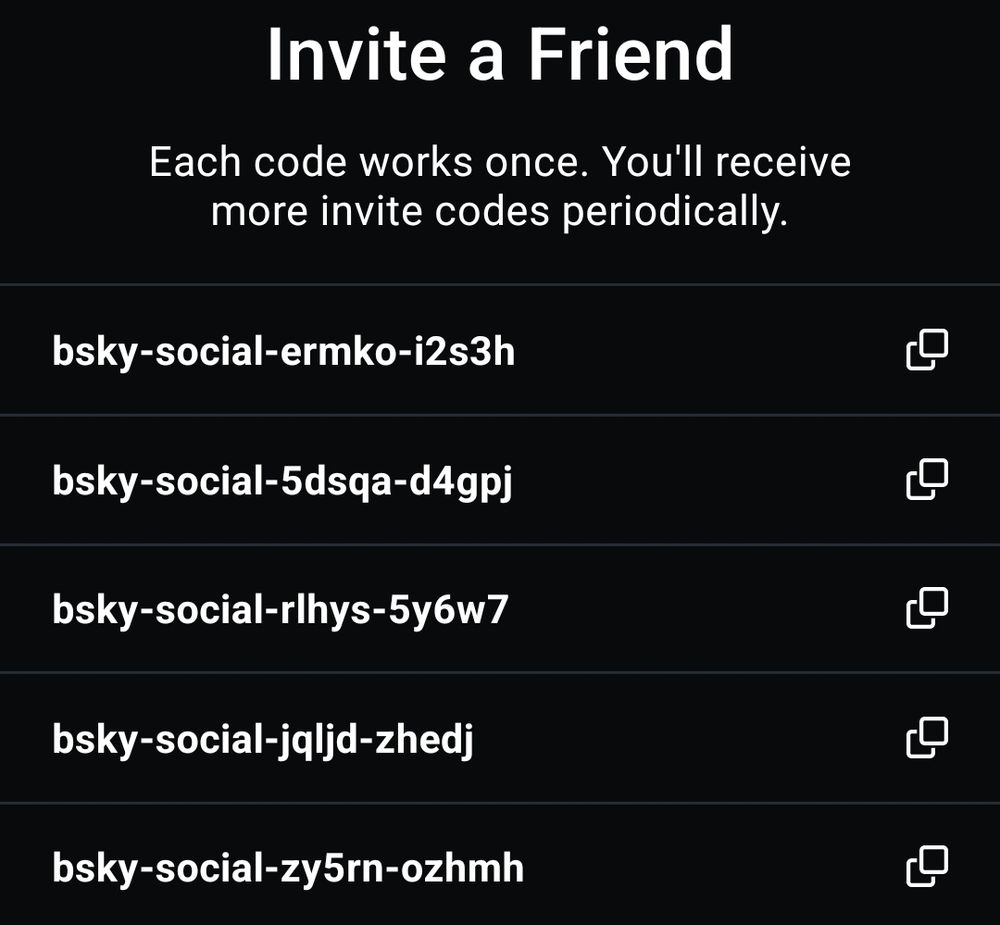Image resolution: width=1000 pixels, height=925 pixels.
Task: Copy invite code bsky-social-jqljd-zhedj
Action: point(926,738)
